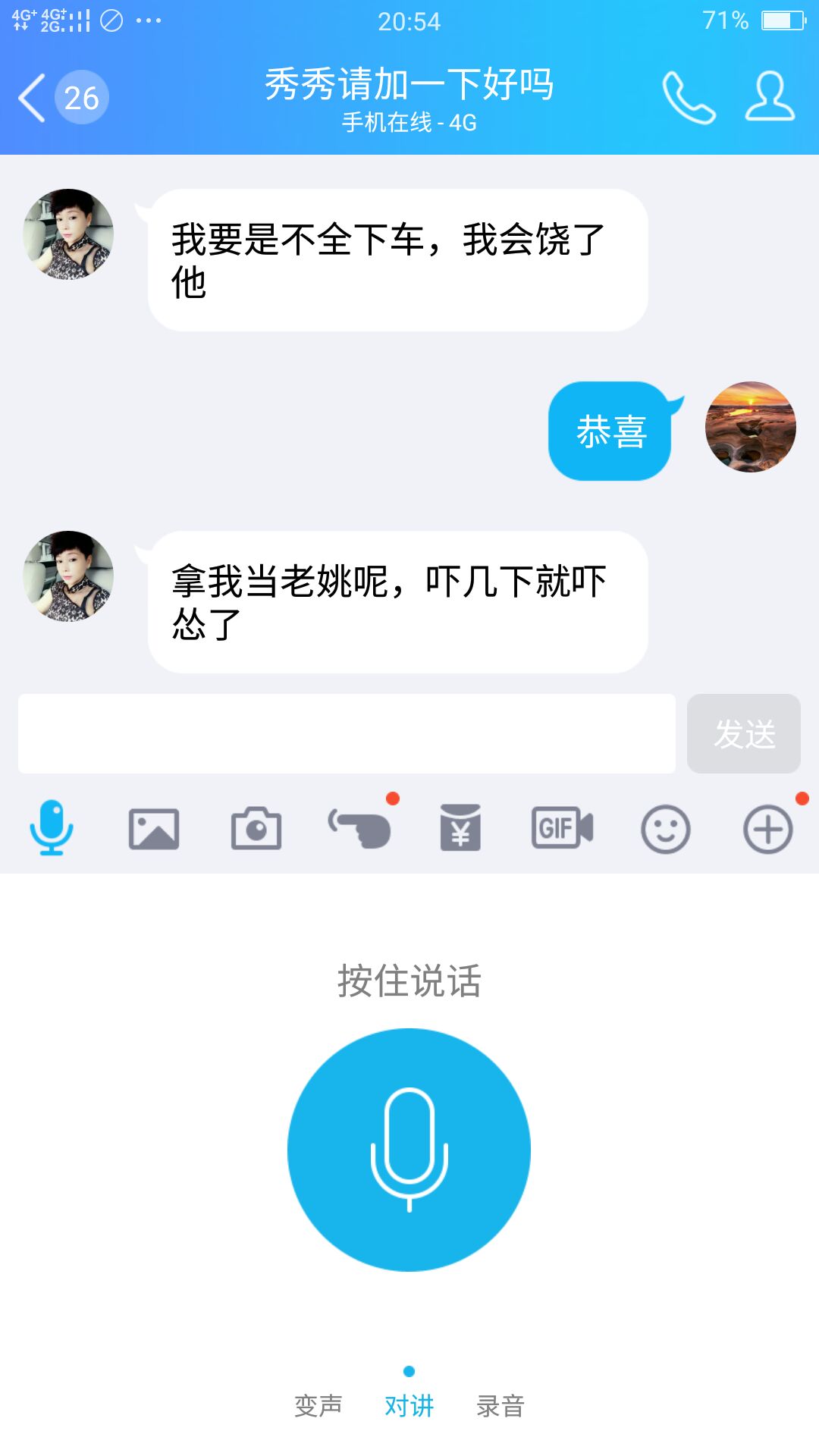Expand more options with the plus icon
Viewport: 819px width, 1456px height.
point(767,828)
